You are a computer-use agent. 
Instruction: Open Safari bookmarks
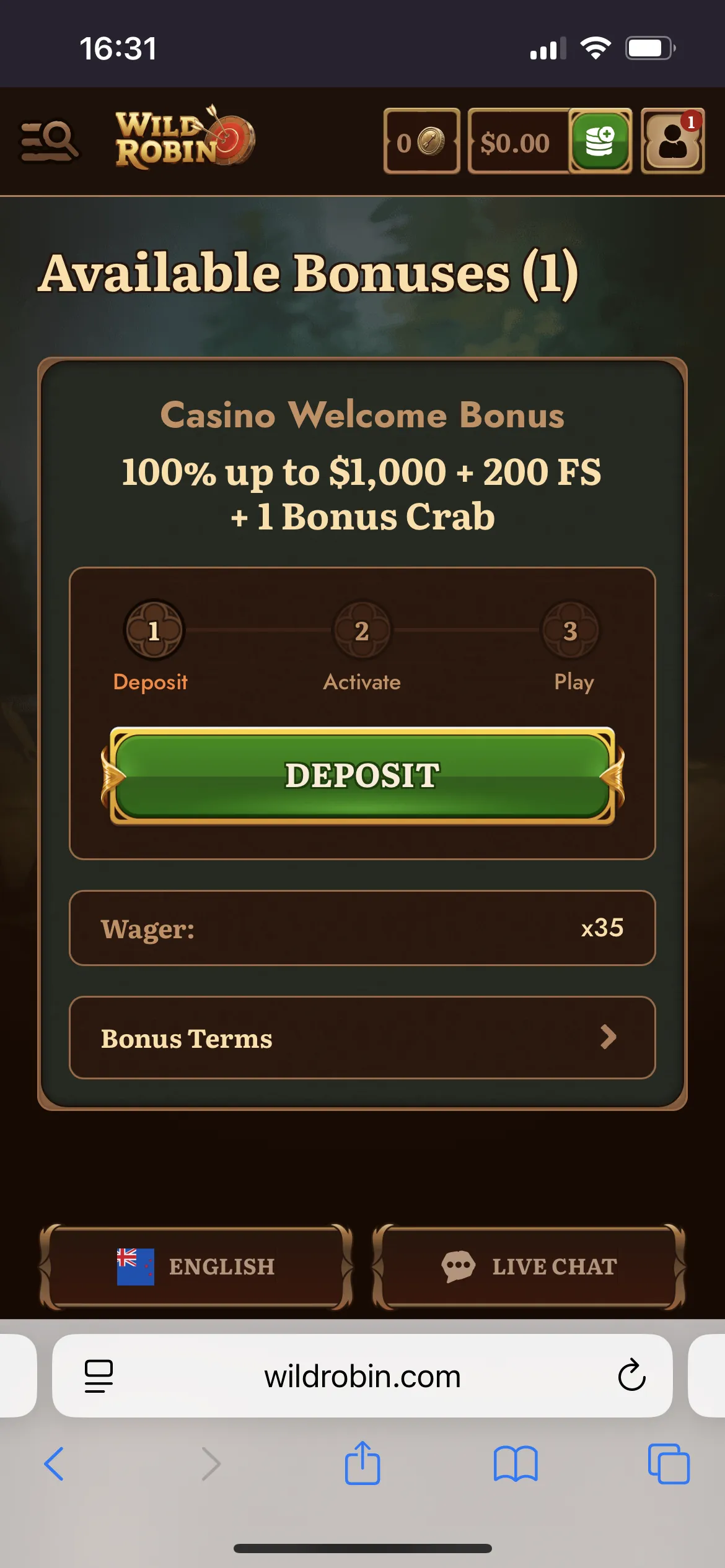click(516, 1464)
